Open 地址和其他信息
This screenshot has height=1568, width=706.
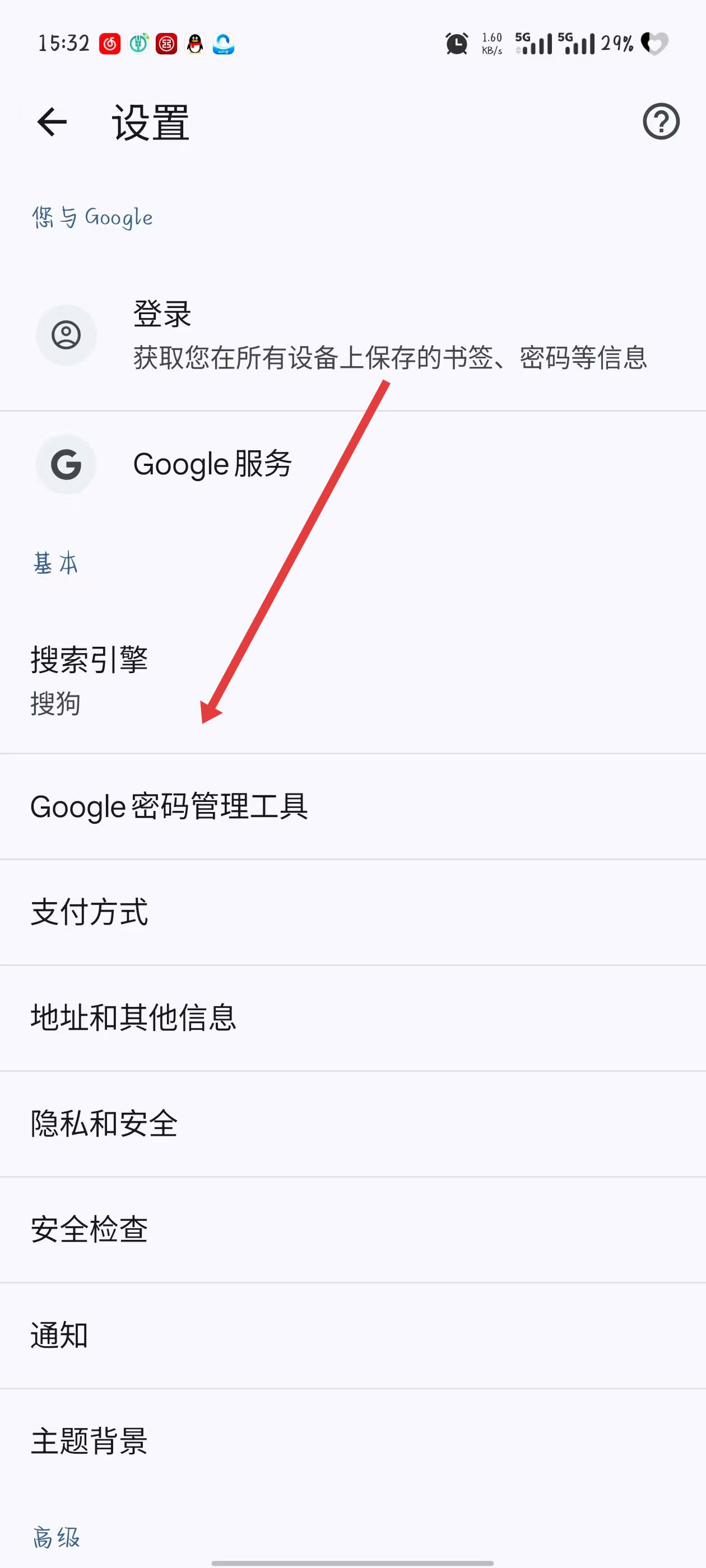pyautogui.click(x=352, y=1018)
